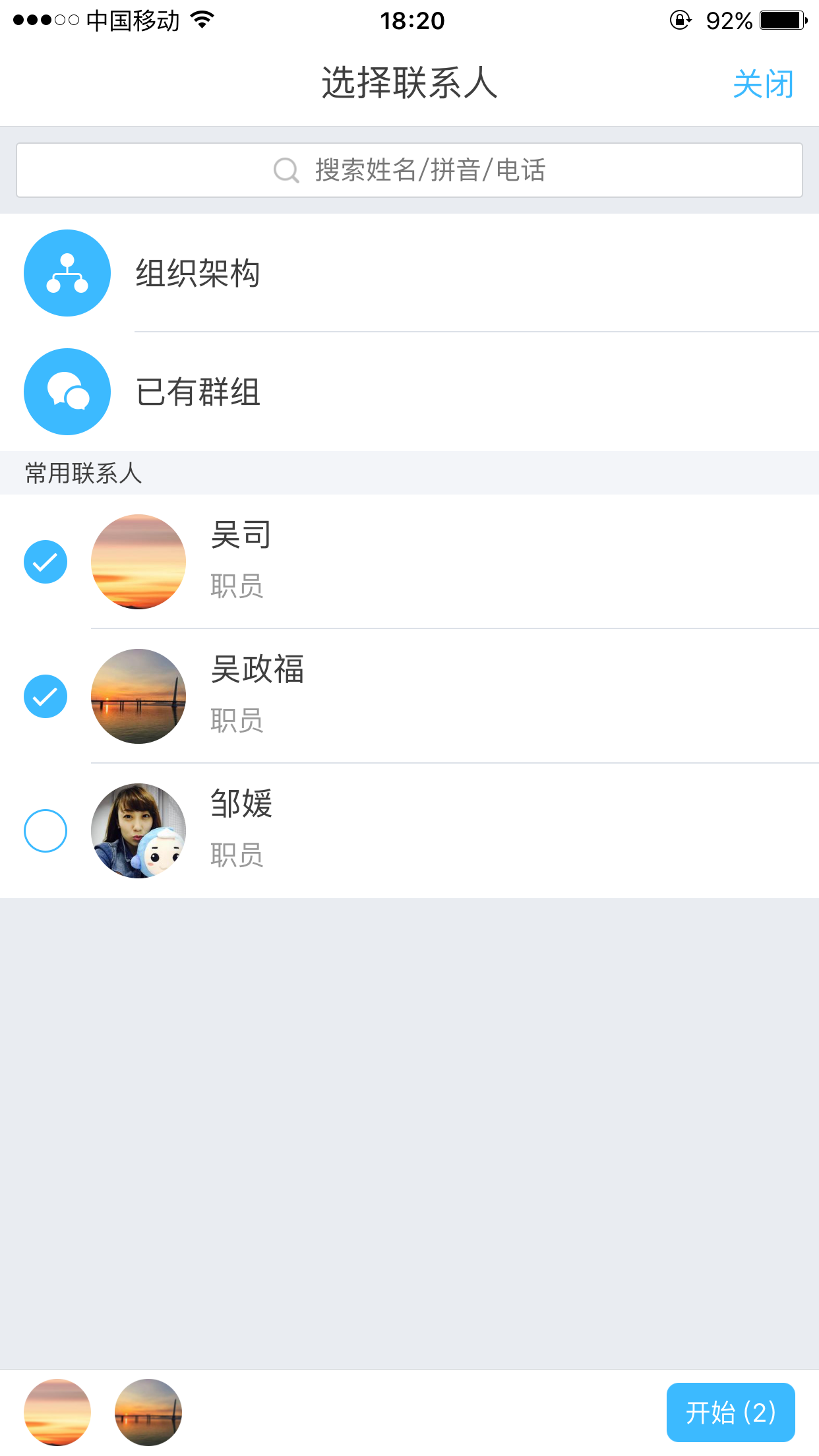Tap 关闭 to close contact selection
This screenshot has height=1456, width=819.
coord(763,84)
